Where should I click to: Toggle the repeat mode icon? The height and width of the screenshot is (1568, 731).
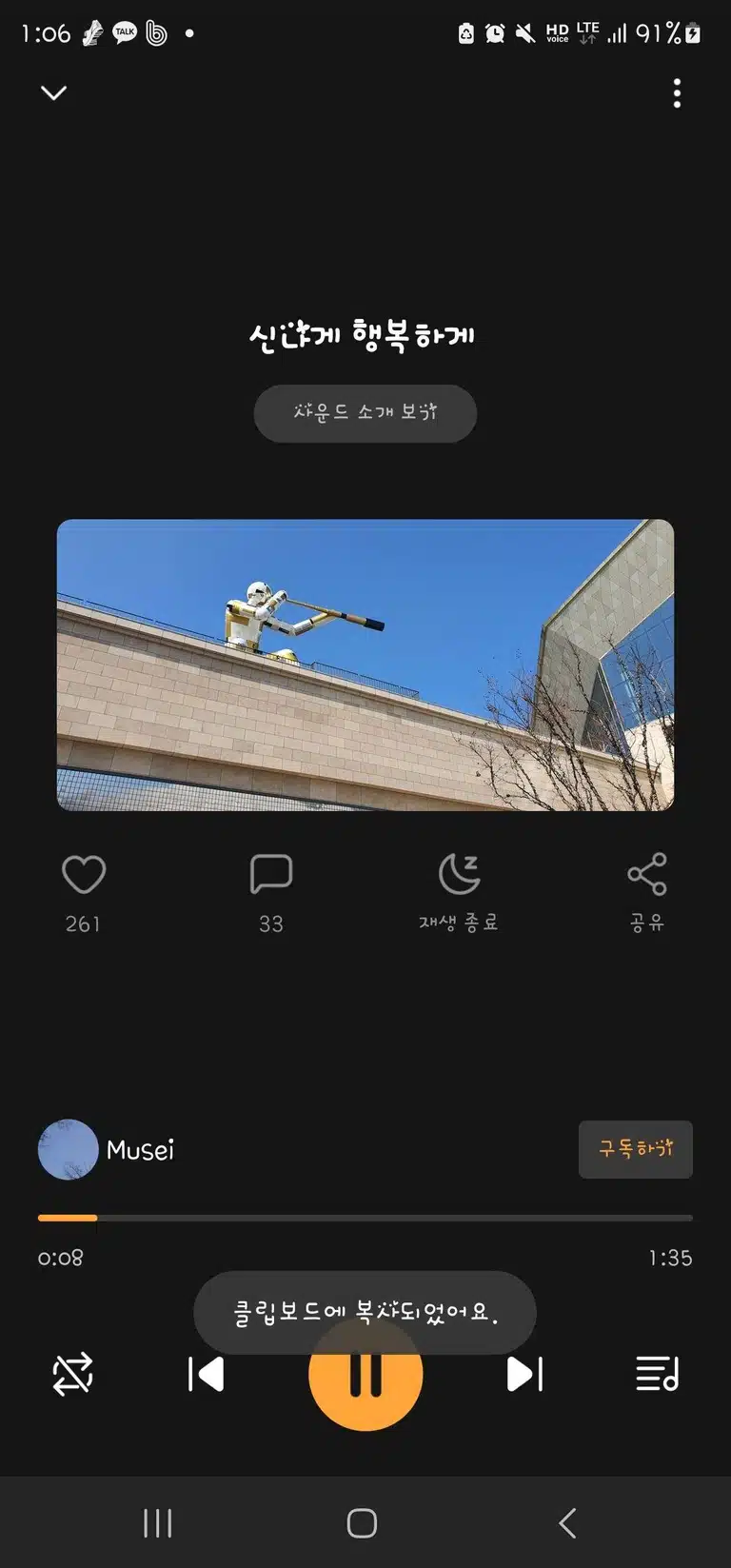tap(72, 1374)
